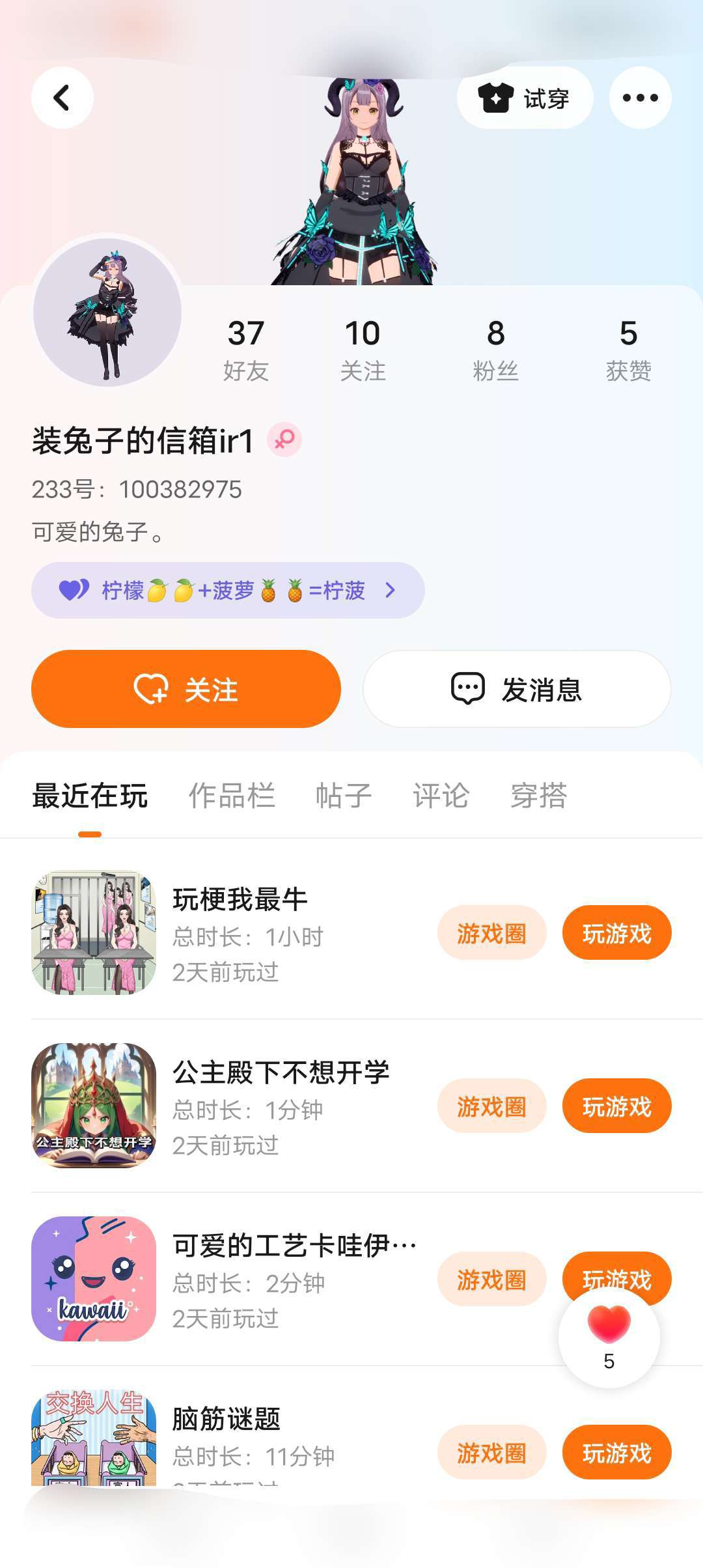Image resolution: width=703 pixels, height=1568 pixels.
Task: Follow this user with 关注 button
Action: tap(186, 689)
